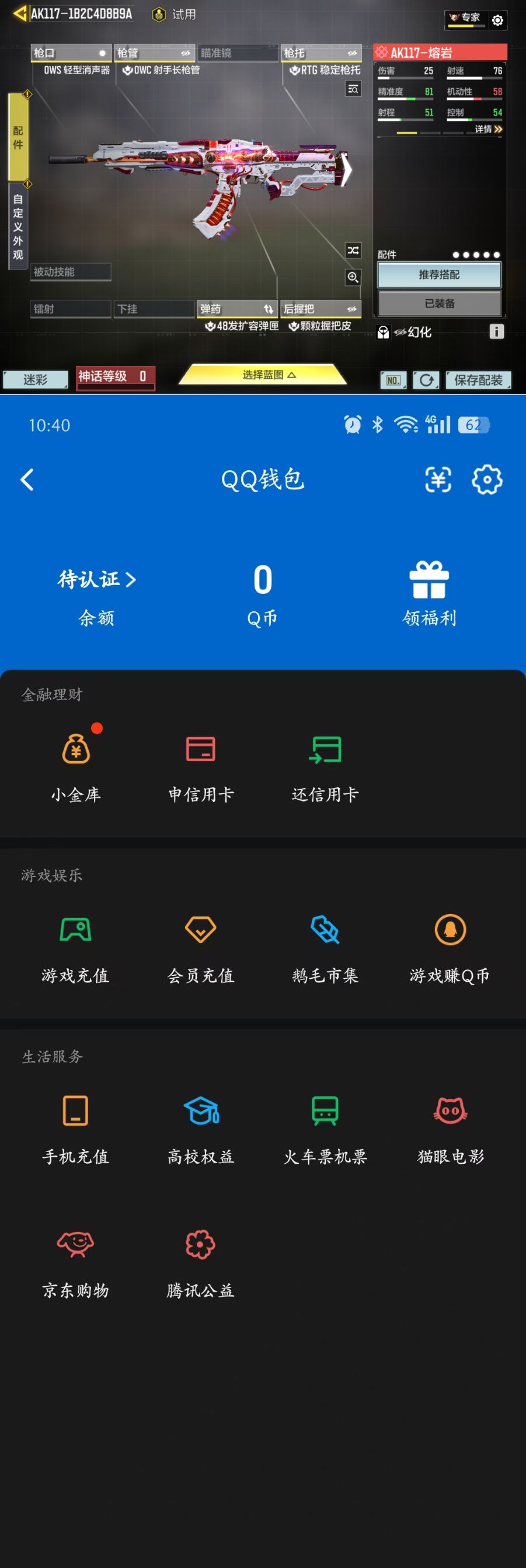The image size is (526, 1568).
Task: Click 保存配装 to save the loadout
Action: (x=479, y=380)
